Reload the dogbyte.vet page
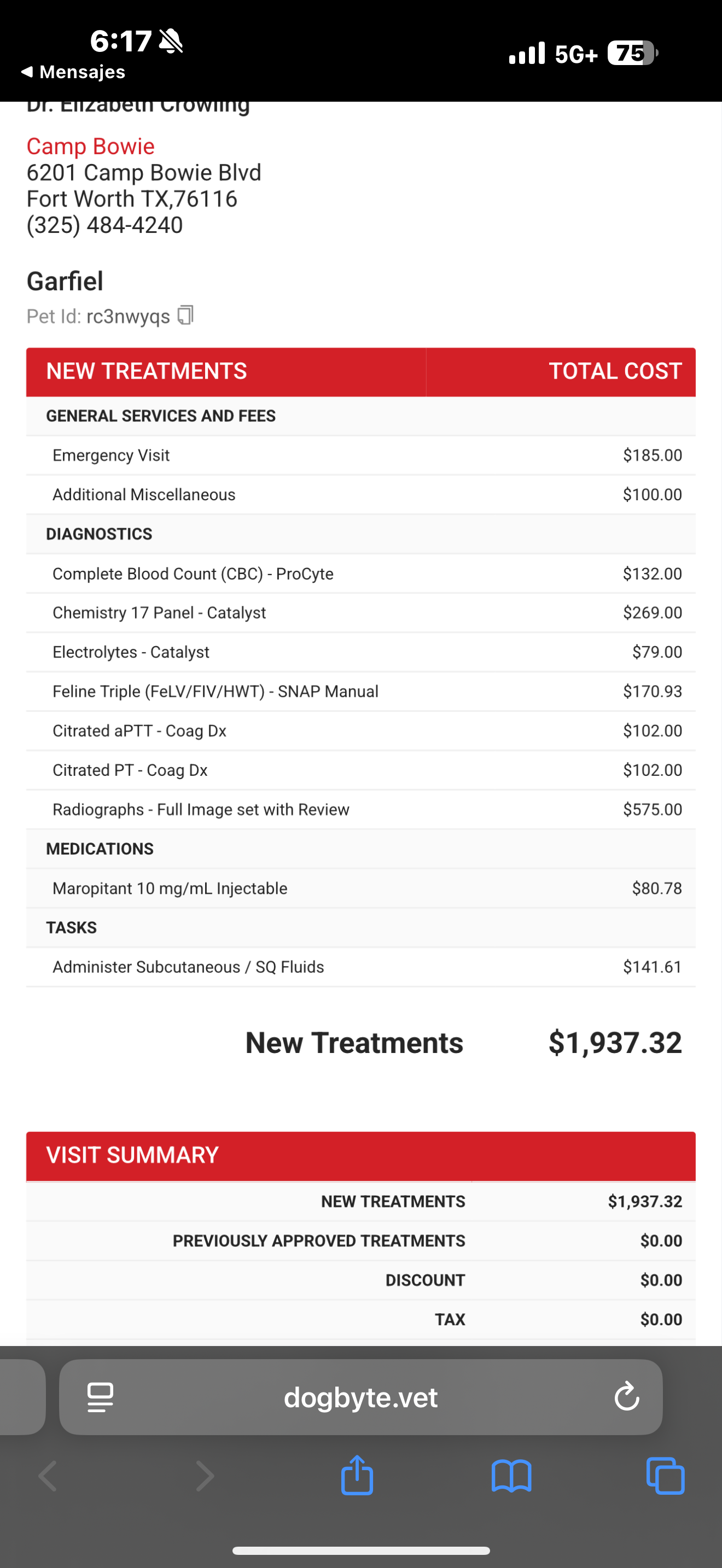This screenshot has height=1568, width=722. (626, 1397)
